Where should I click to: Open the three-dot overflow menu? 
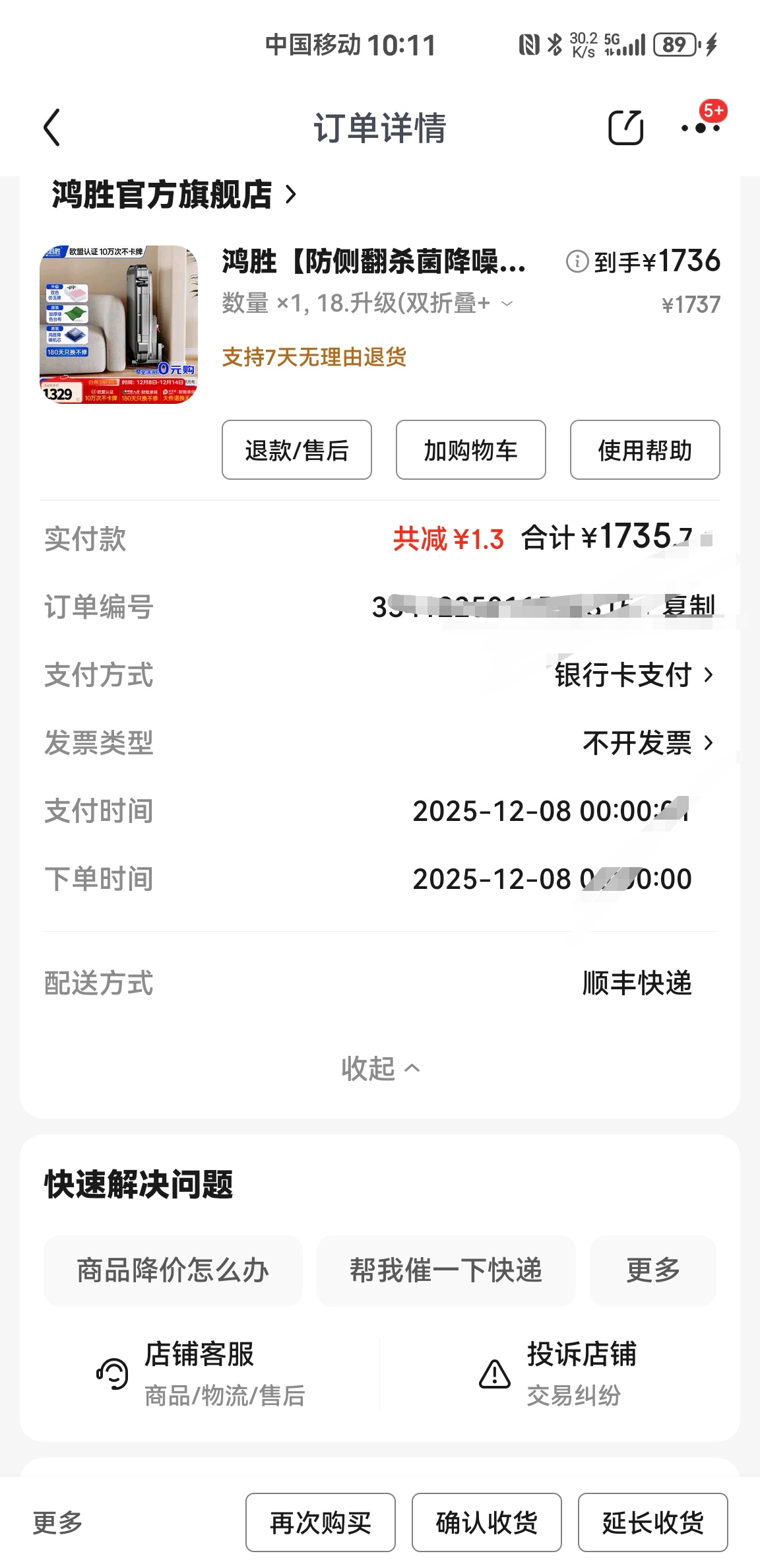point(700,128)
